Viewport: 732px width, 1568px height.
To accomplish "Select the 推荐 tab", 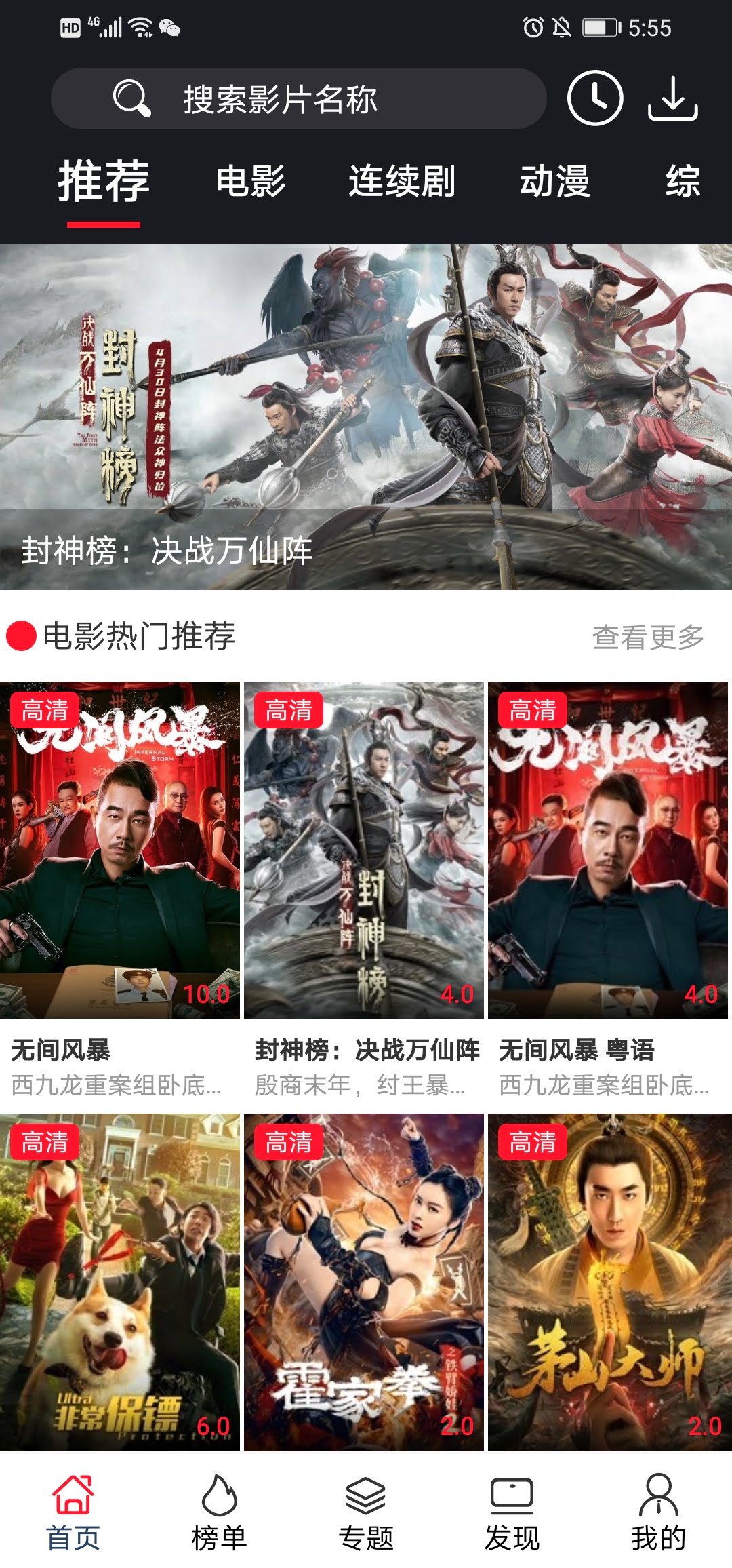I will point(104,182).
